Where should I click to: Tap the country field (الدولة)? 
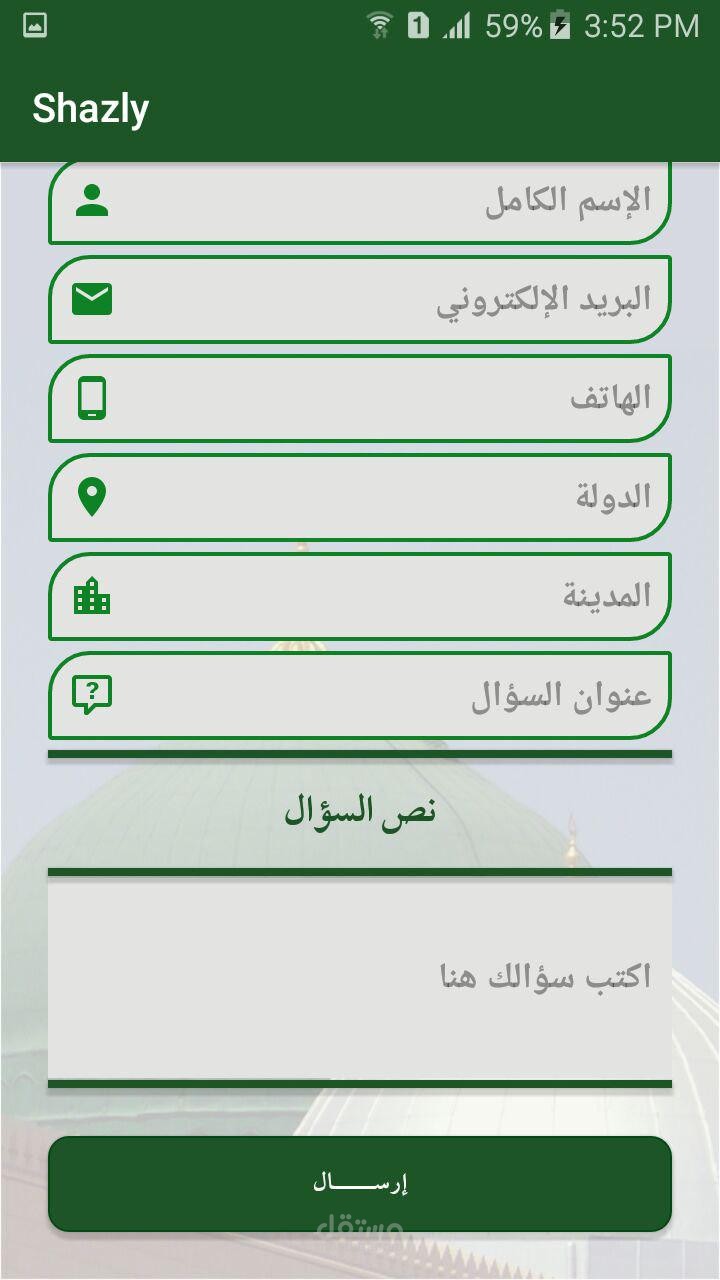[360, 497]
